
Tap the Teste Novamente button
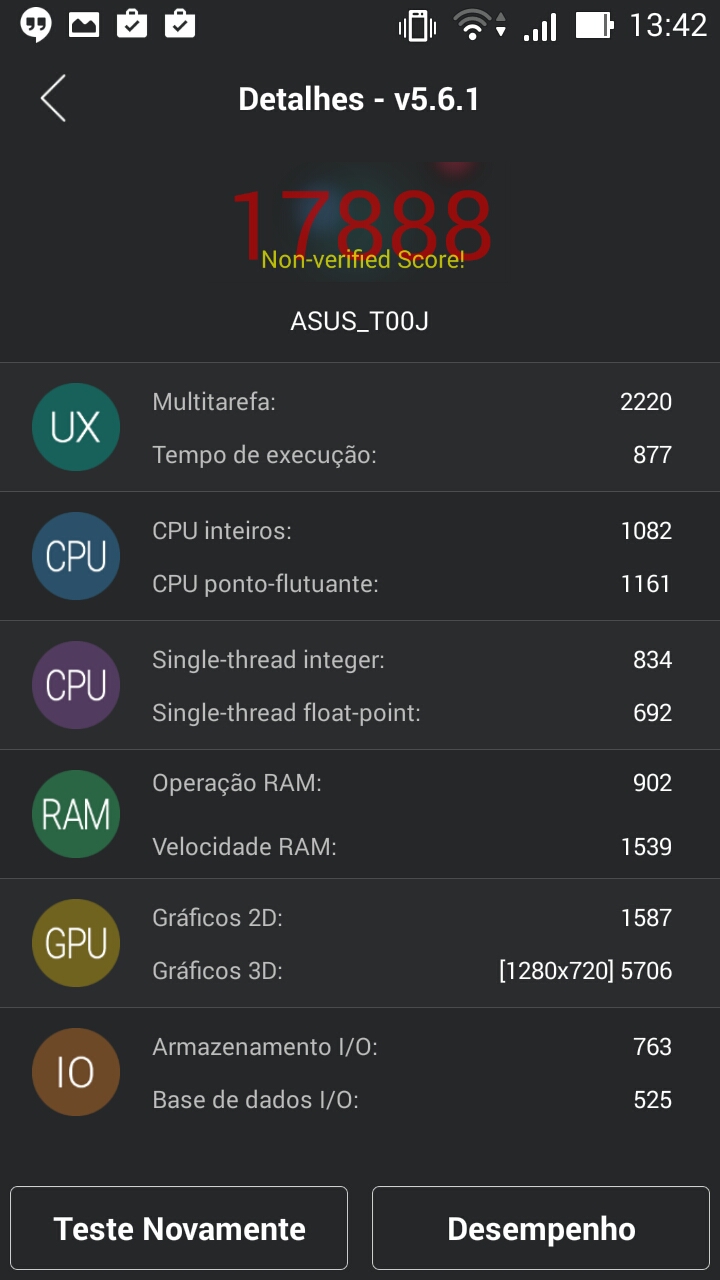(179, 1228)
